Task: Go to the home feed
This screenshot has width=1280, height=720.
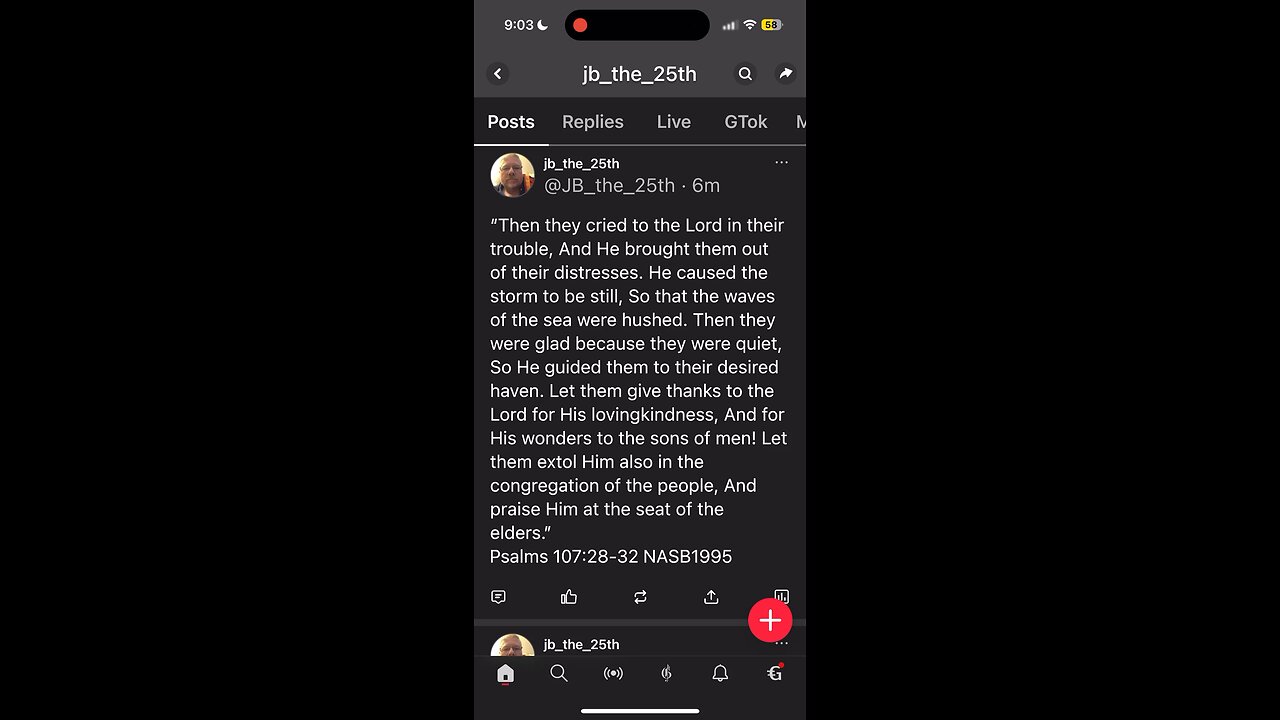Action: (505, 674)
